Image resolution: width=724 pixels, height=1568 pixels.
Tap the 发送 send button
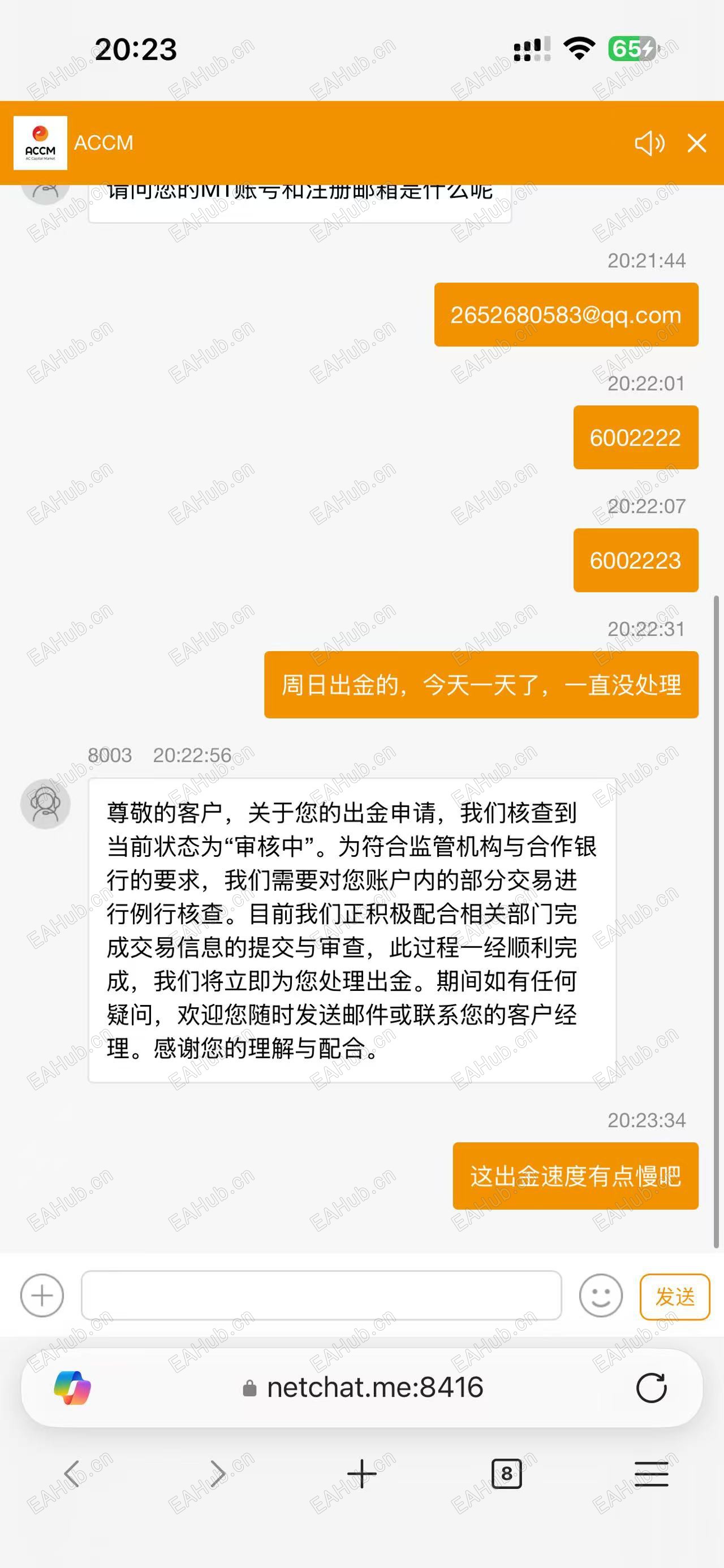pos(675,1297)
